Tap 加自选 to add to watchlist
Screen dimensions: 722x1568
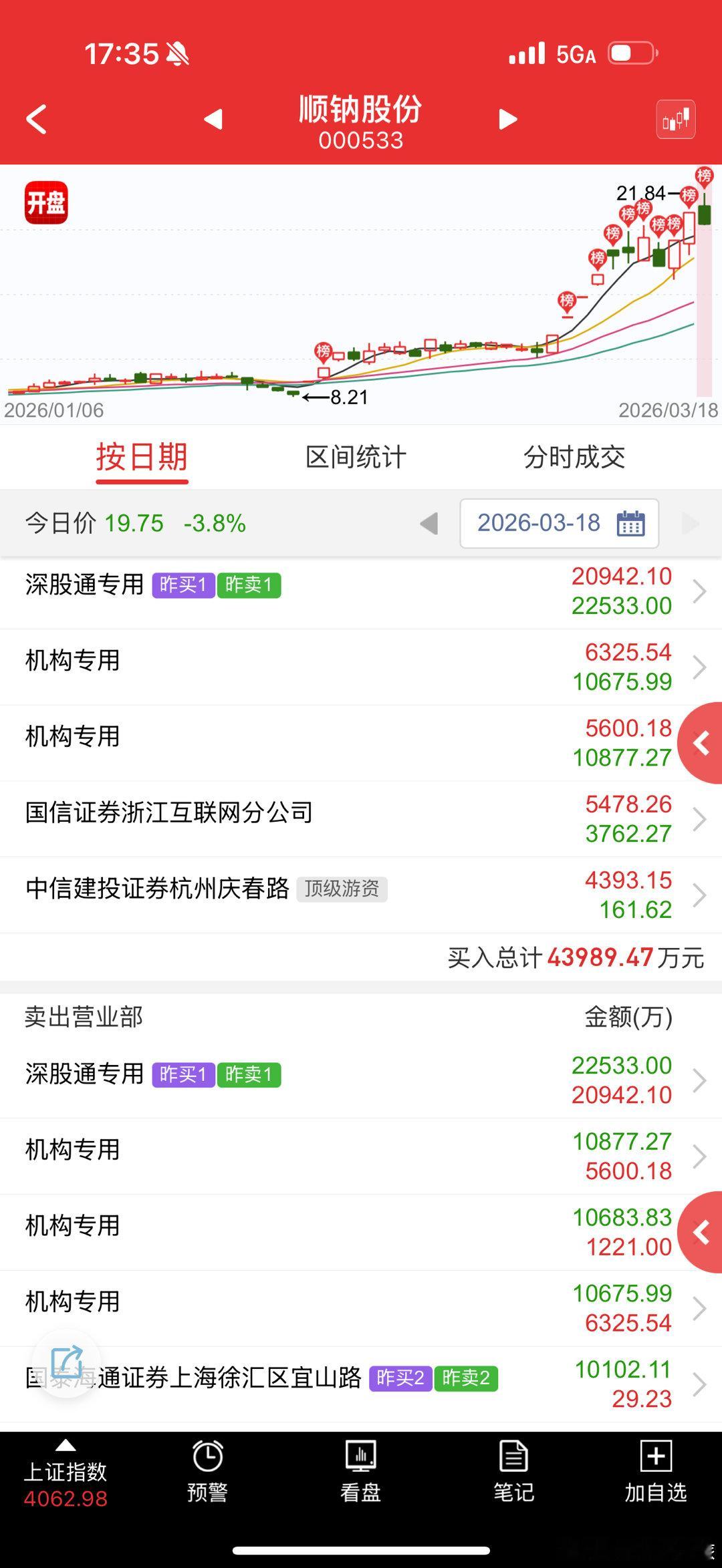point(656,1476)
